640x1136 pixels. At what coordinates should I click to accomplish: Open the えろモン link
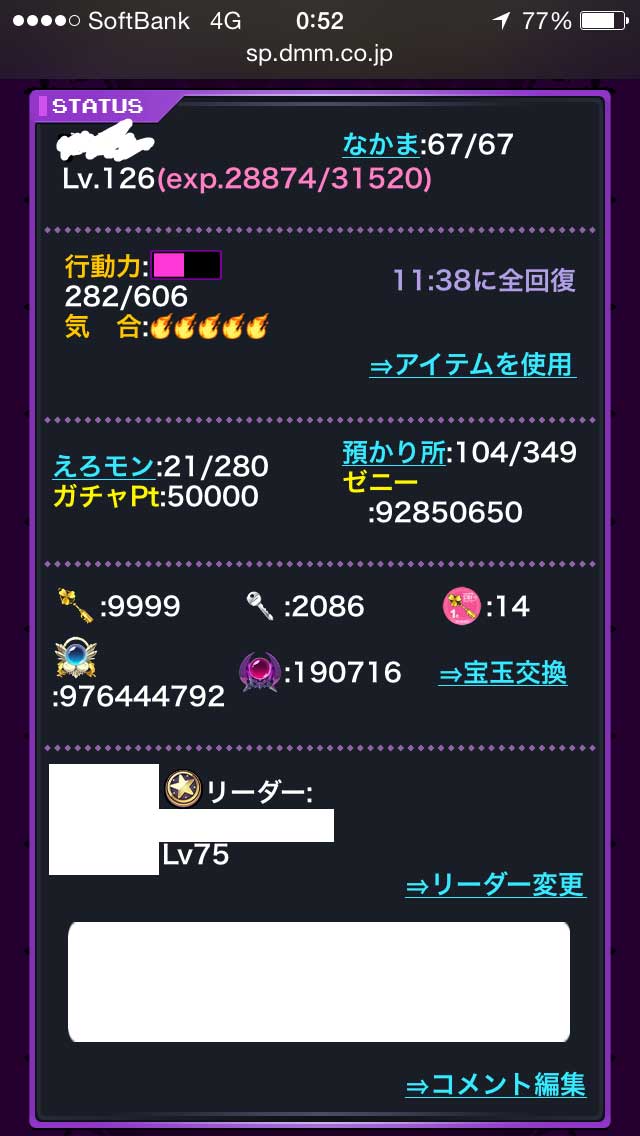pyautogui.click(x=103, y=466)
